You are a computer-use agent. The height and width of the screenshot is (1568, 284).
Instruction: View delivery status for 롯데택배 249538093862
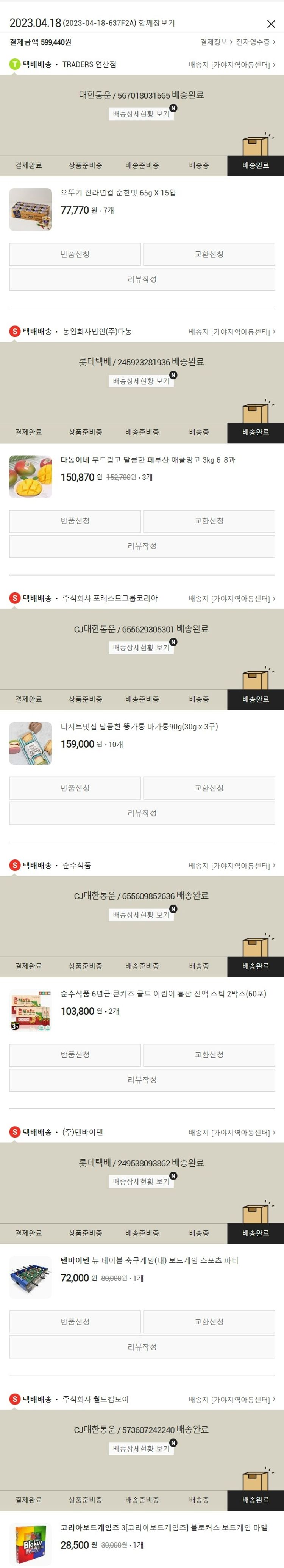(x=141, y=1182)
